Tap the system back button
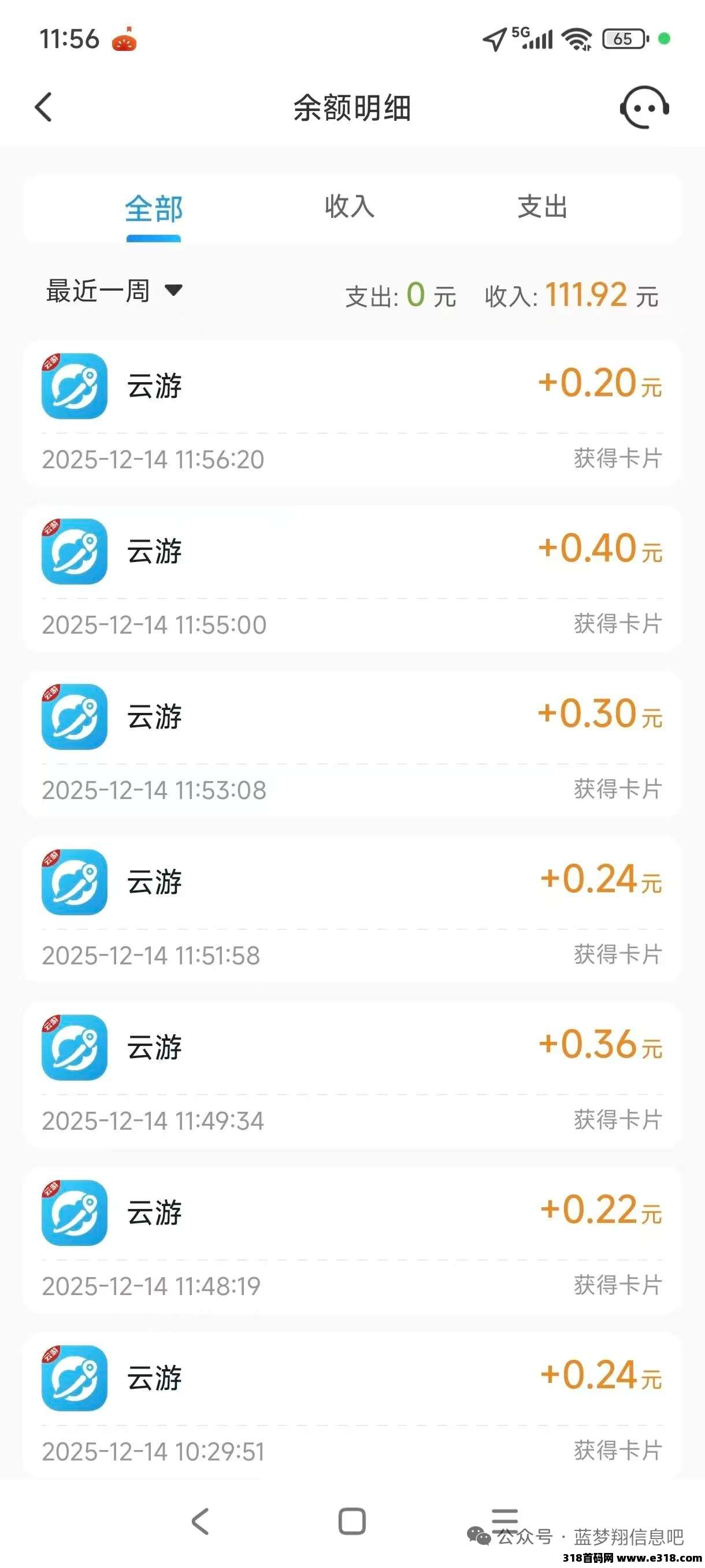Screen dimensions: 705x1568 [x=200, y=1521]
